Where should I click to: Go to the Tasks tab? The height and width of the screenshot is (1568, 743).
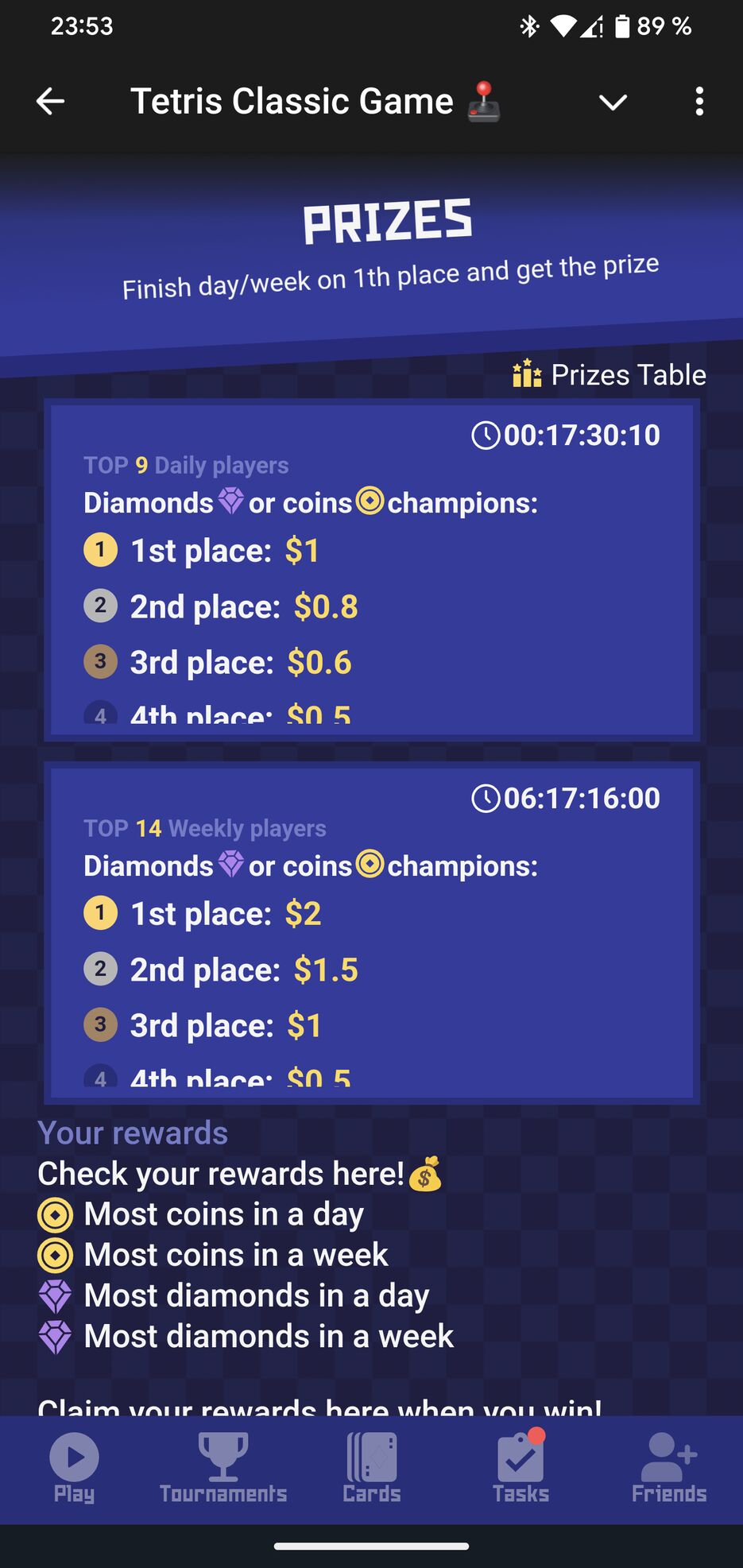(x=520, y=1469)
